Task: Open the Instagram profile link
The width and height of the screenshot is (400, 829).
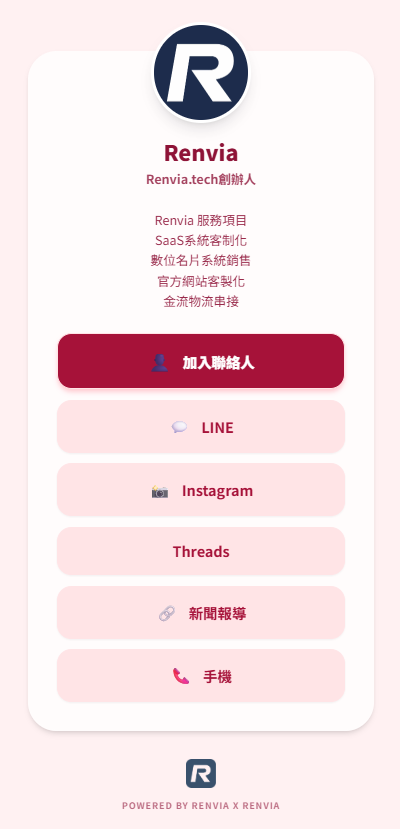Action: [201, 490]
